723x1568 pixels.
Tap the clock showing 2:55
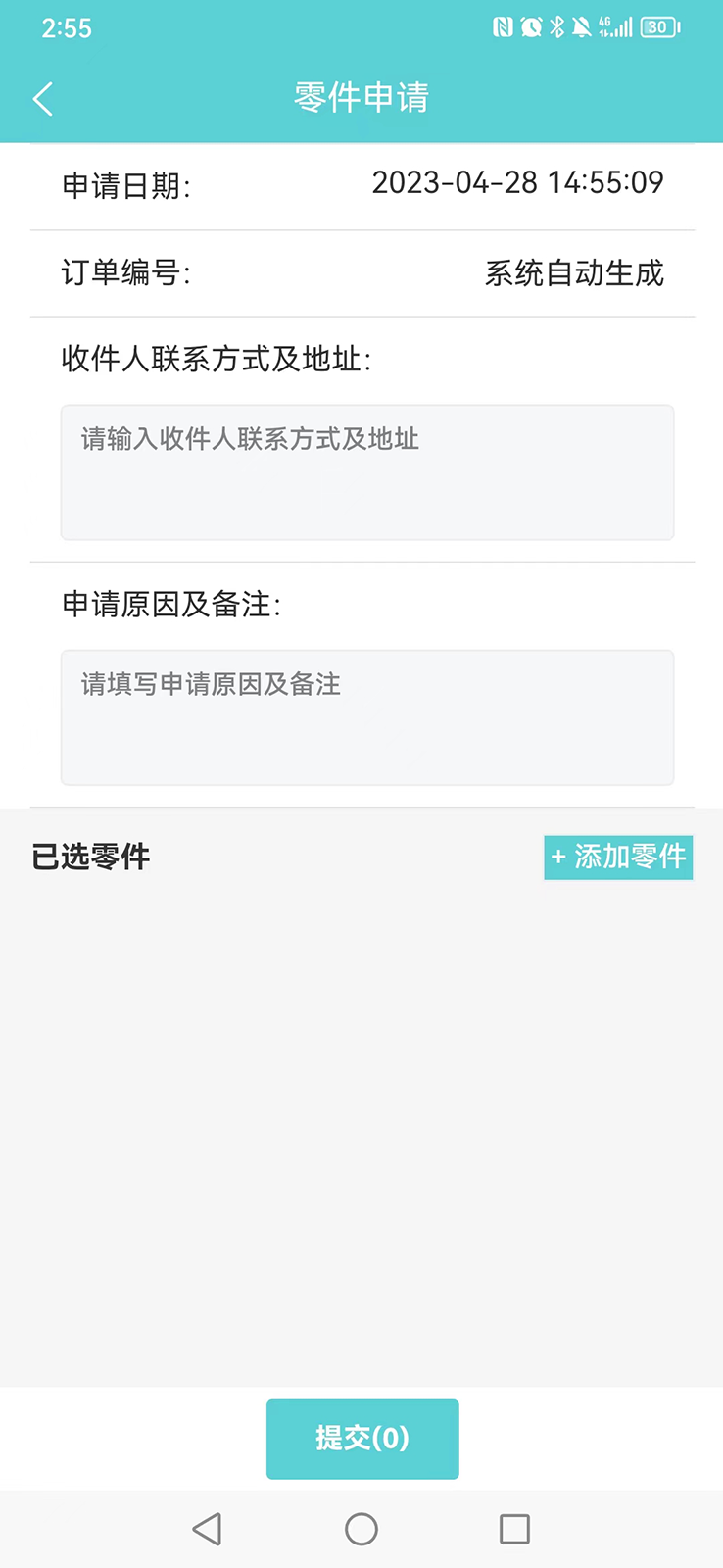click(x=68, y=28)
